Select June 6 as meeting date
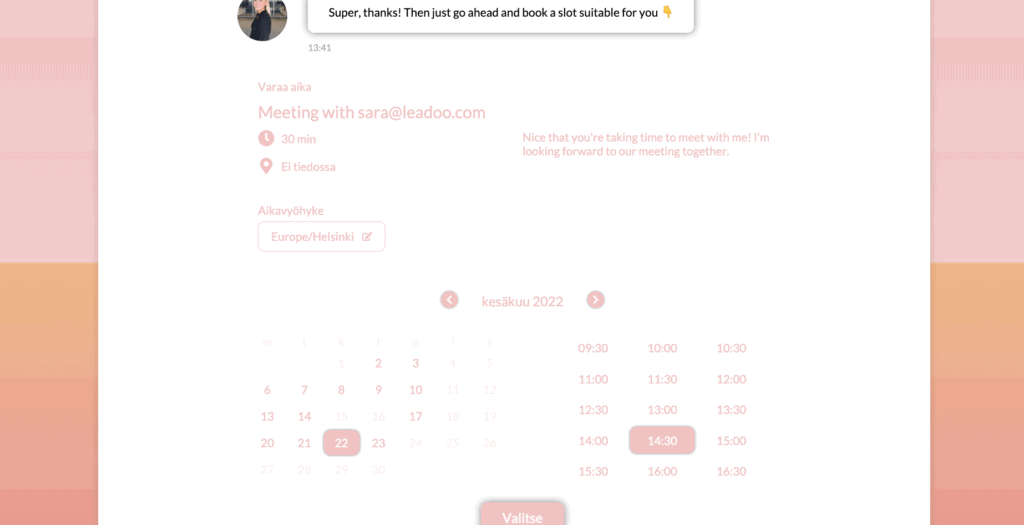1024x525 pixels. click(267, 390)
